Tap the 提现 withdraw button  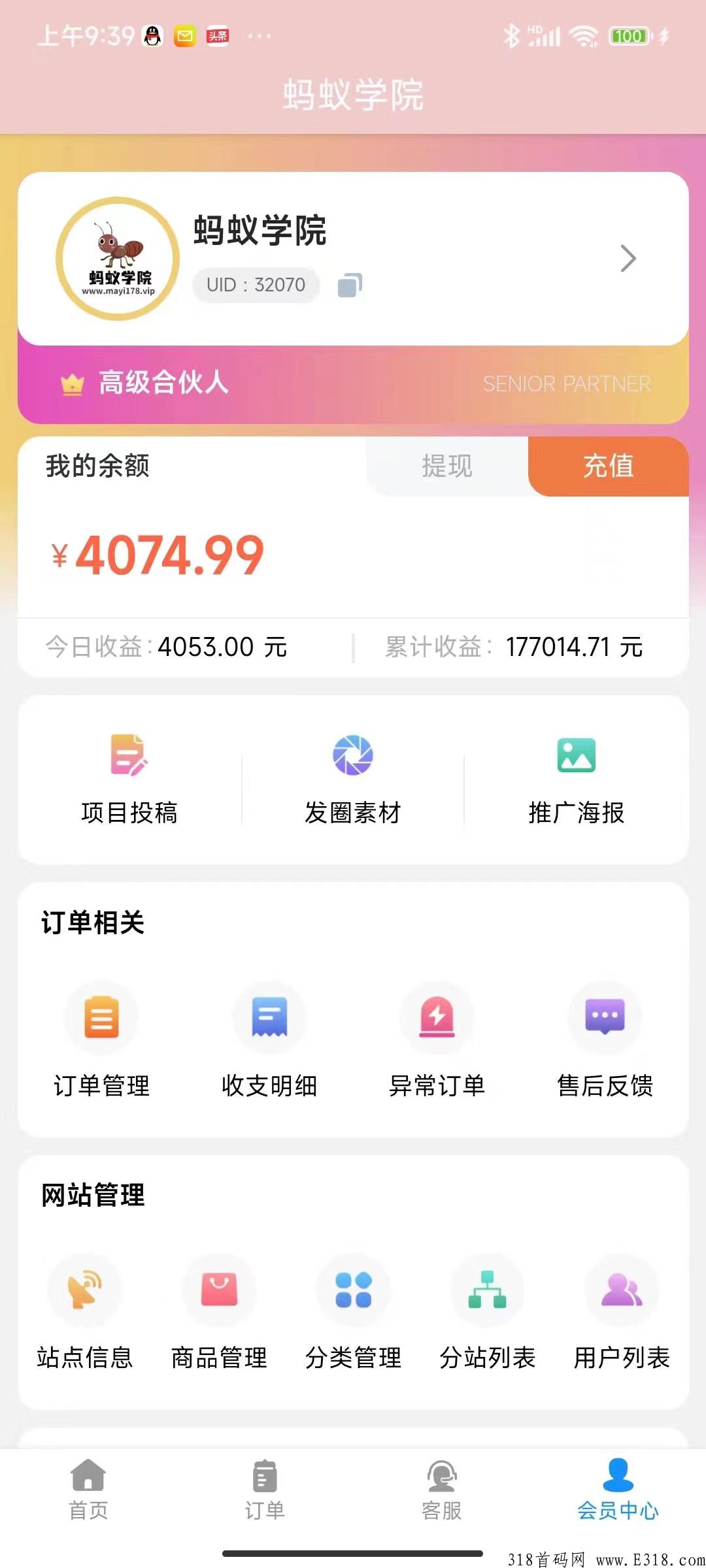[447, 466]
